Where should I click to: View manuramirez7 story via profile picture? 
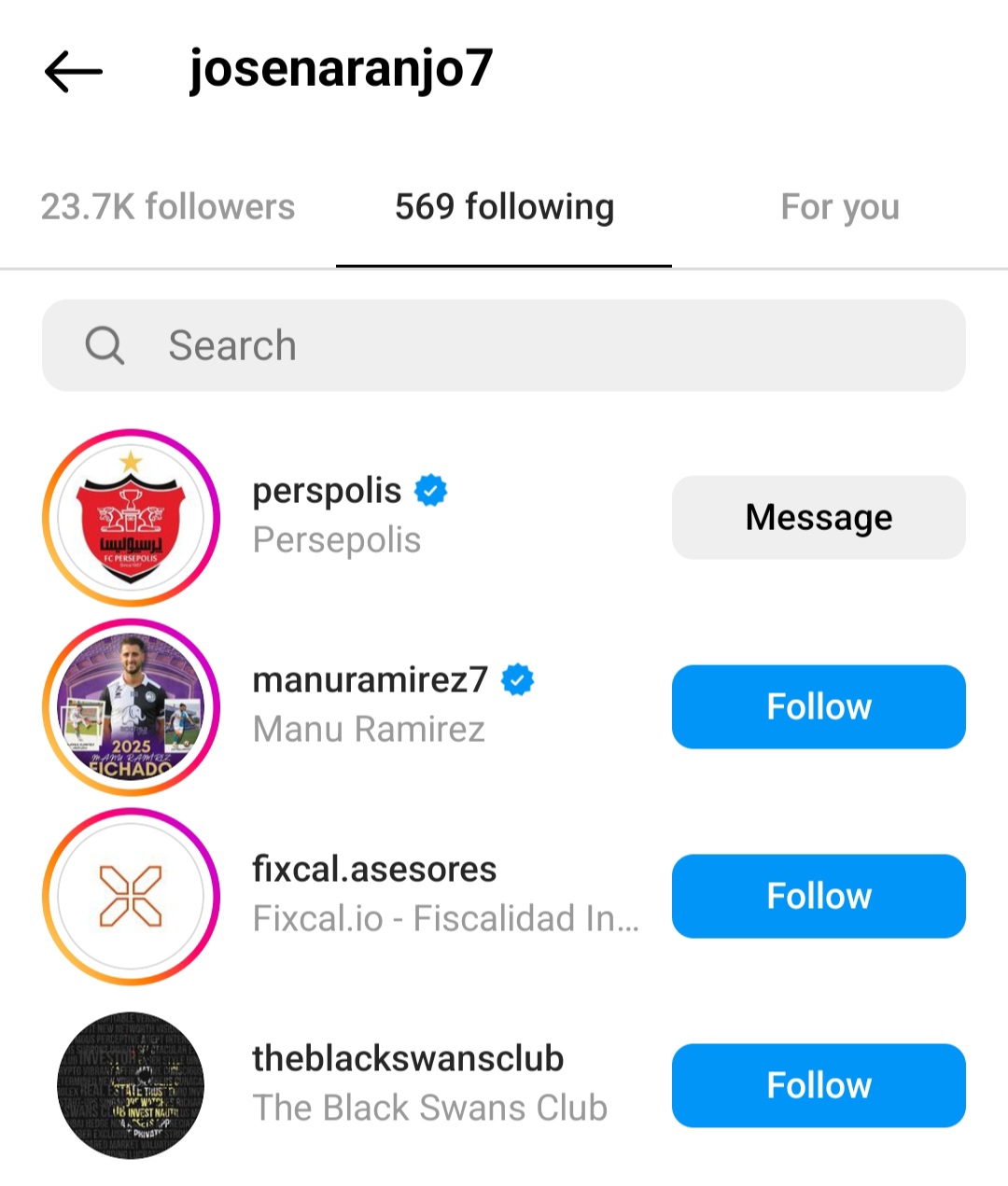(131, 707)
